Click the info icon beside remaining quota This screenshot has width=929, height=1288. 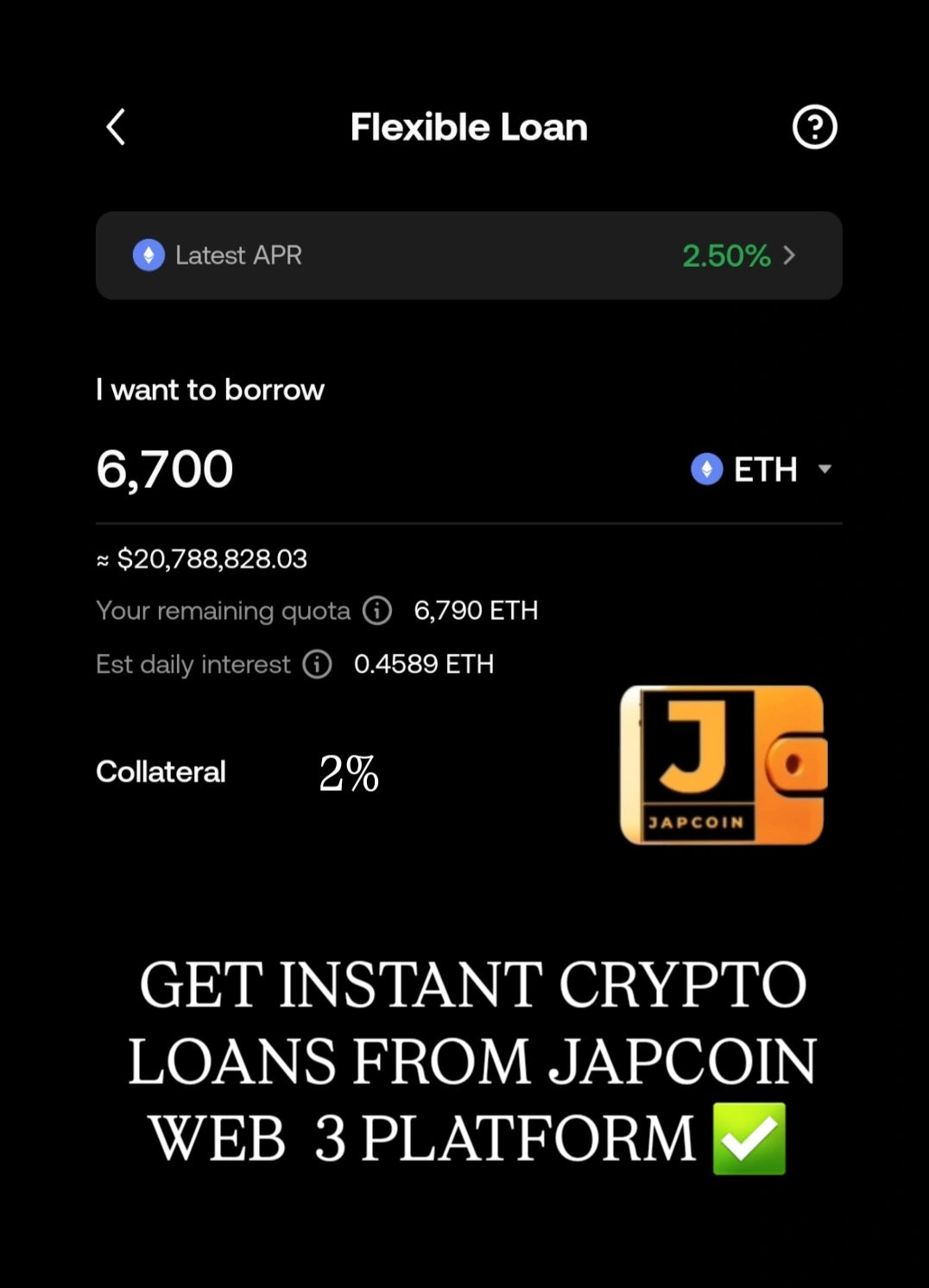pos(376,610)
